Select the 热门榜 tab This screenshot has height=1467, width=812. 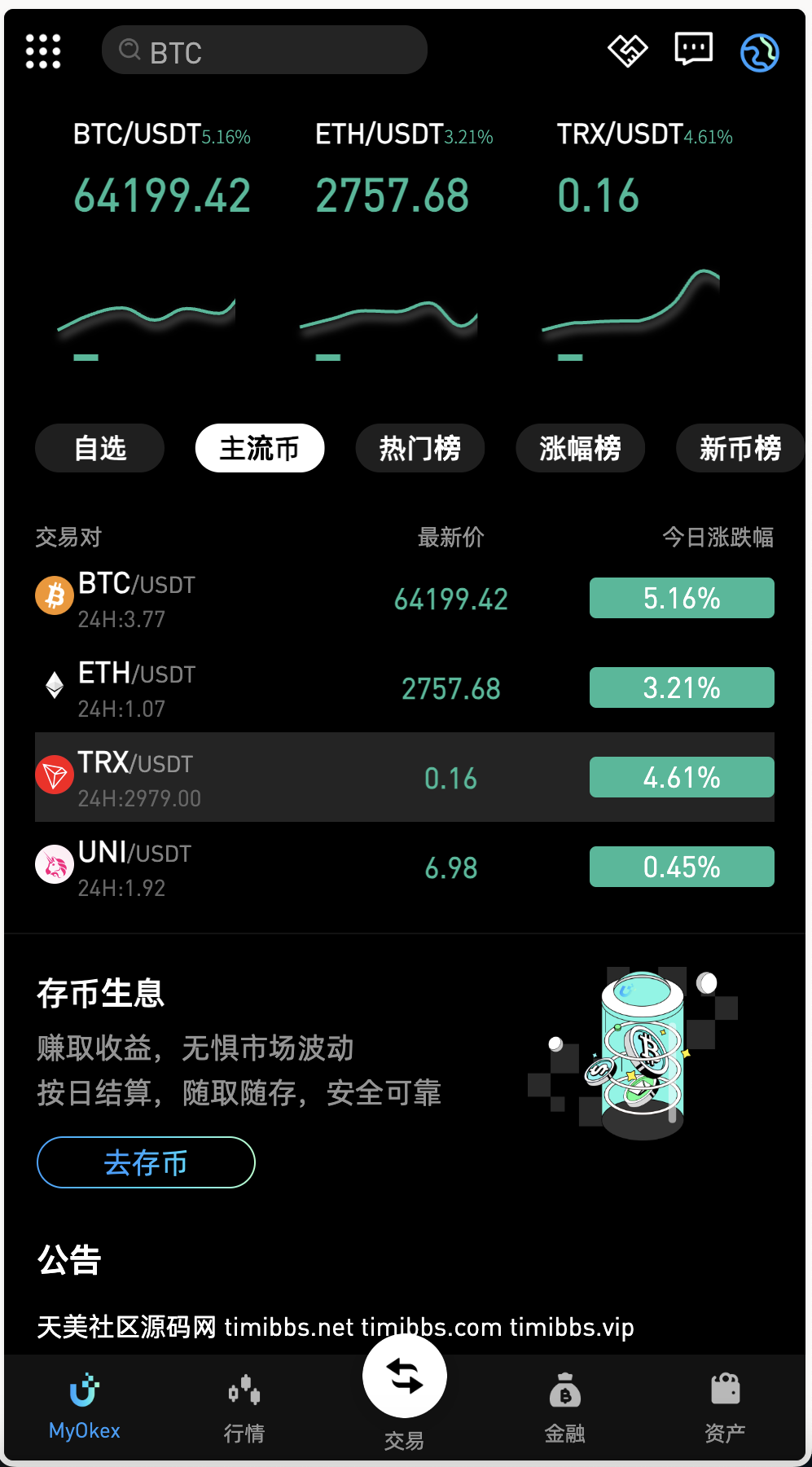(x=420, y=448)
